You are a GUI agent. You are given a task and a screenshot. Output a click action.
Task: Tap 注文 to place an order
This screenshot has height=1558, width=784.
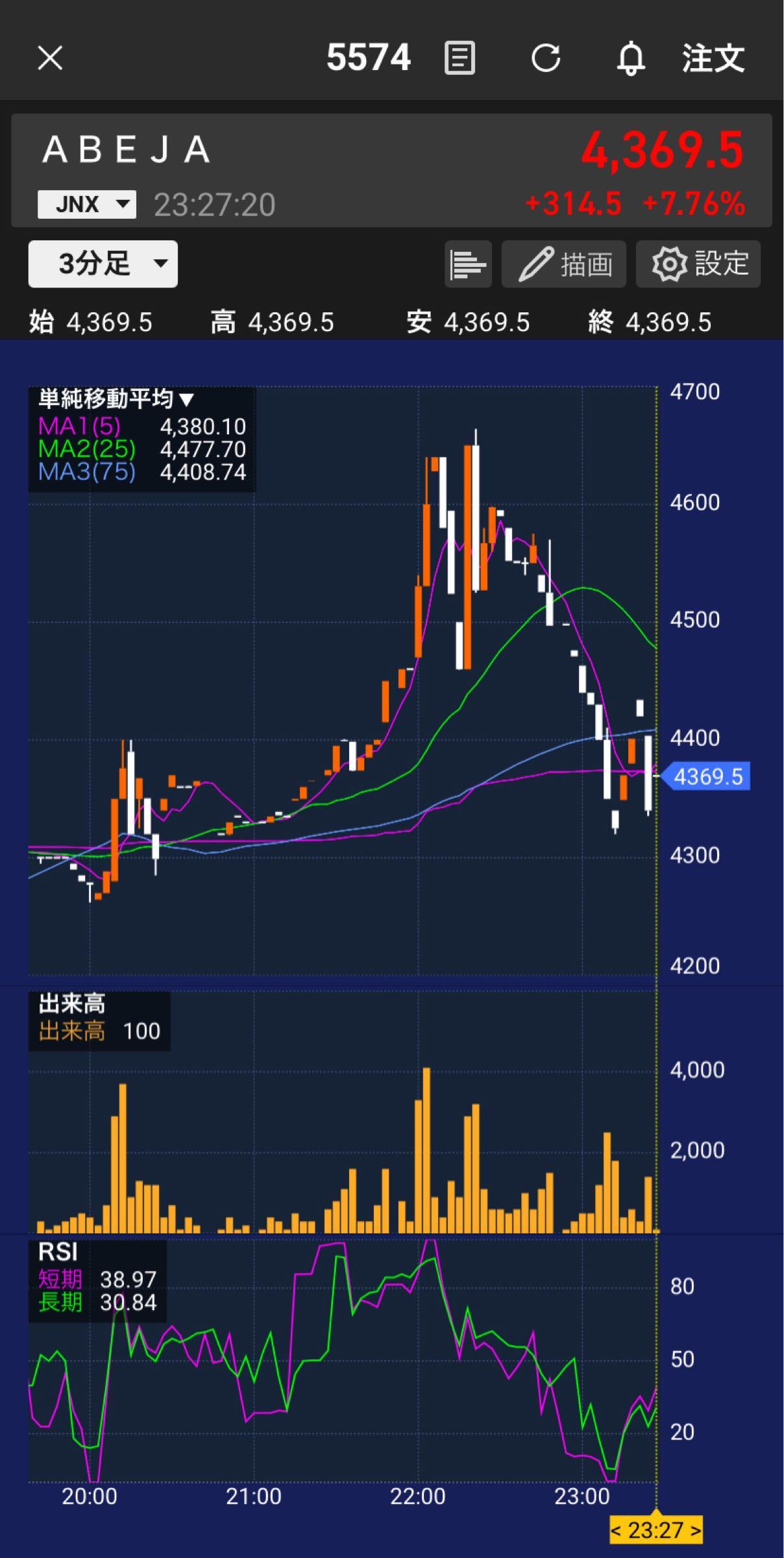[713, 58]
